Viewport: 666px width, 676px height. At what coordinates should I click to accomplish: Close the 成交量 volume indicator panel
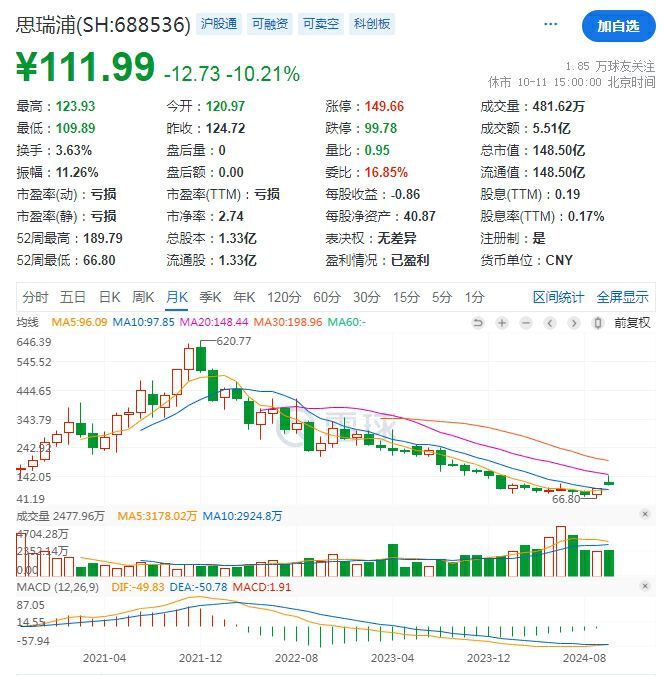(644, 514)
